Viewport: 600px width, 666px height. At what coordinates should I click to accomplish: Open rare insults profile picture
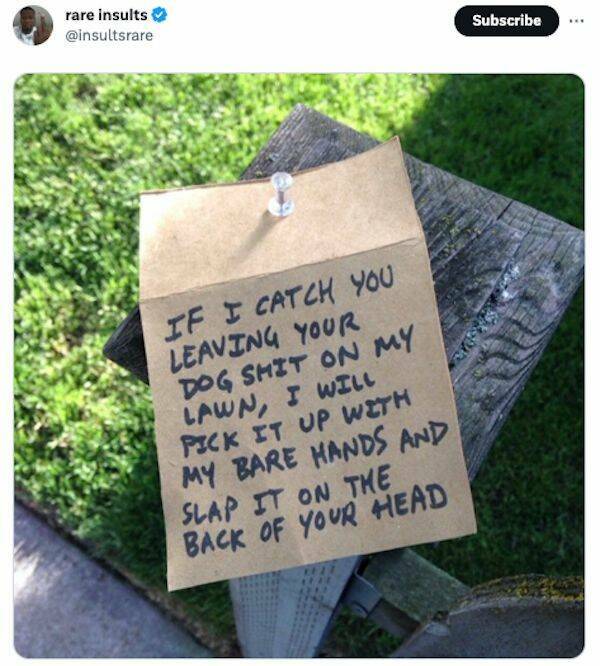point(33,25)
